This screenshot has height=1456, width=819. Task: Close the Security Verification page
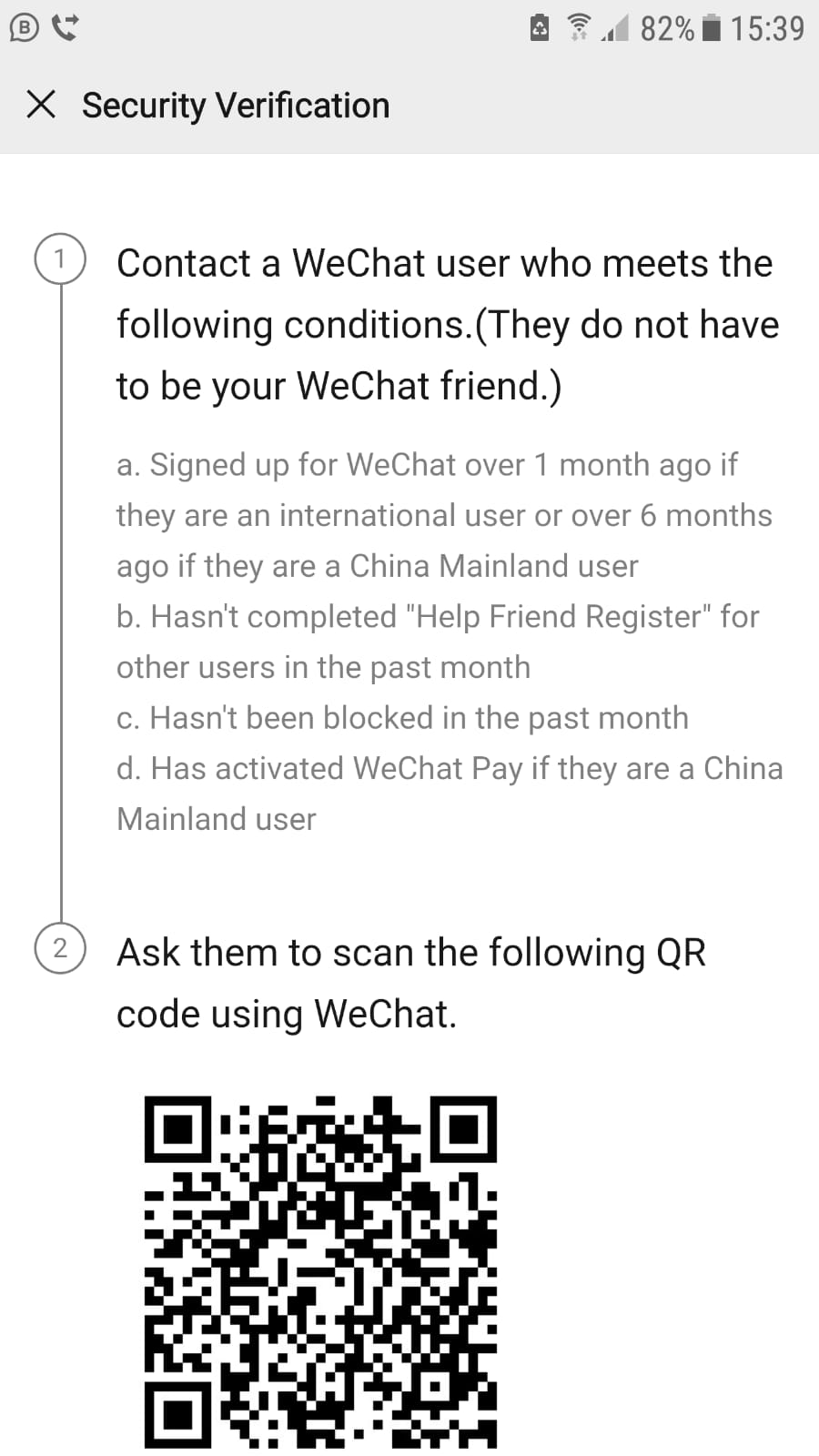click(41, 105)
